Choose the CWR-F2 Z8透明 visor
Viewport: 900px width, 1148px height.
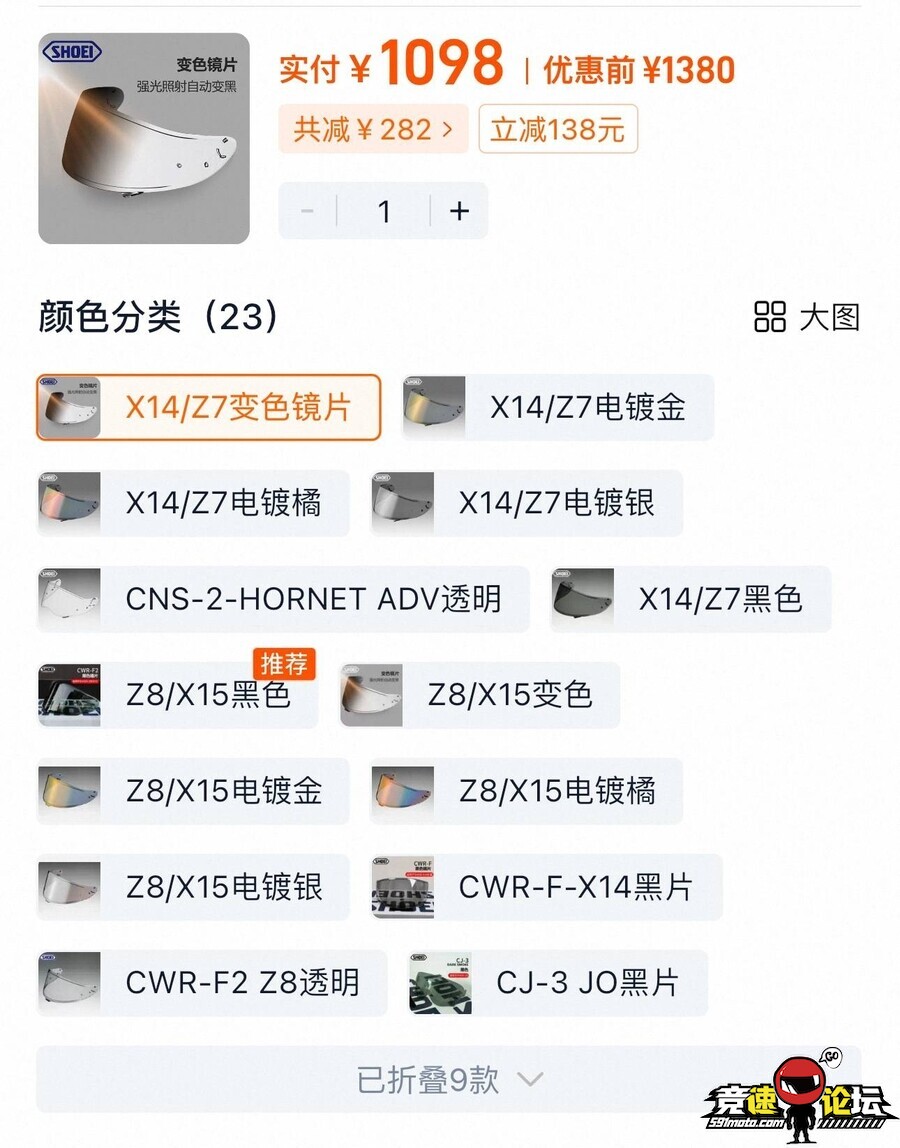[211, 982]
